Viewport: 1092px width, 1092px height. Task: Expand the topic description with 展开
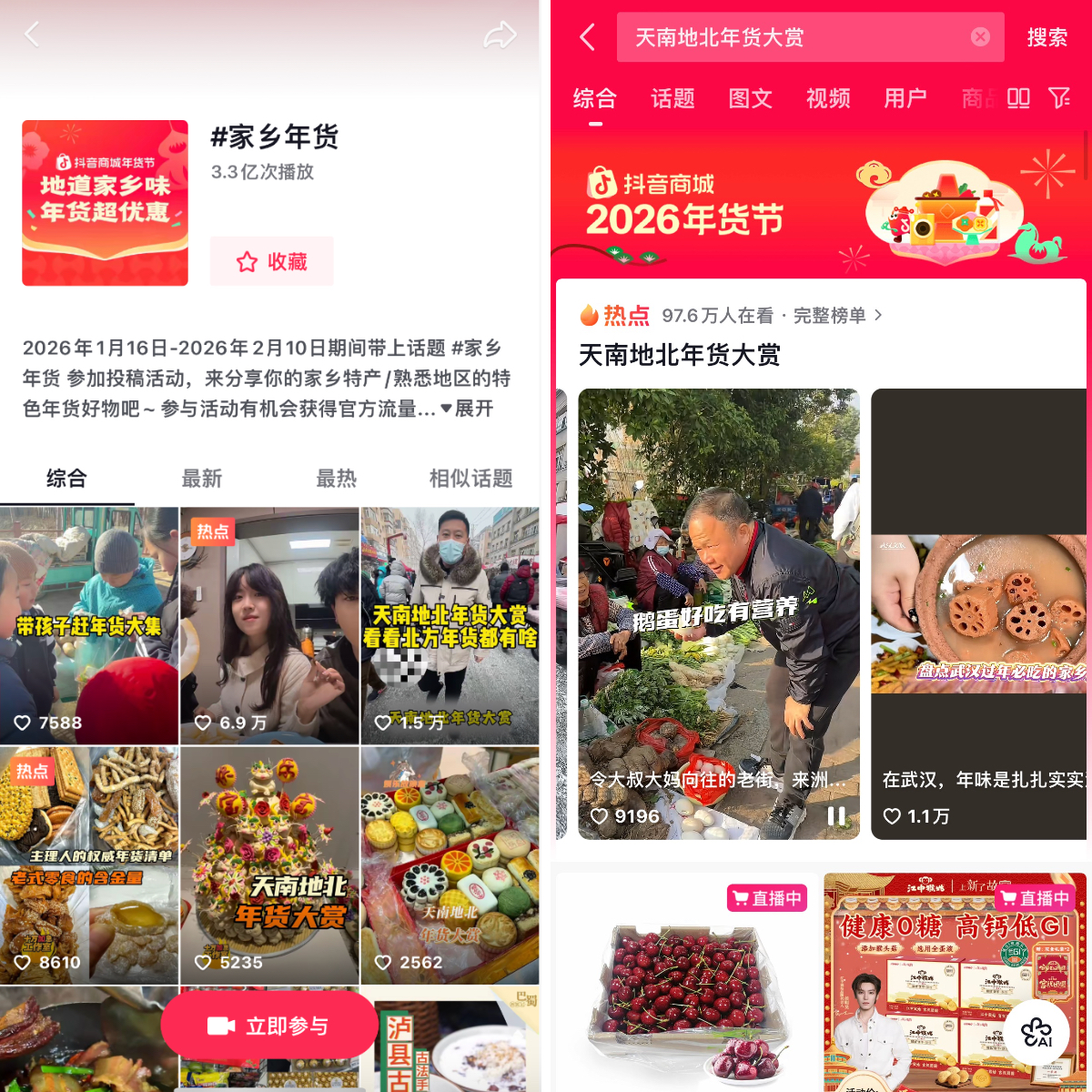[x=468, y=409]
